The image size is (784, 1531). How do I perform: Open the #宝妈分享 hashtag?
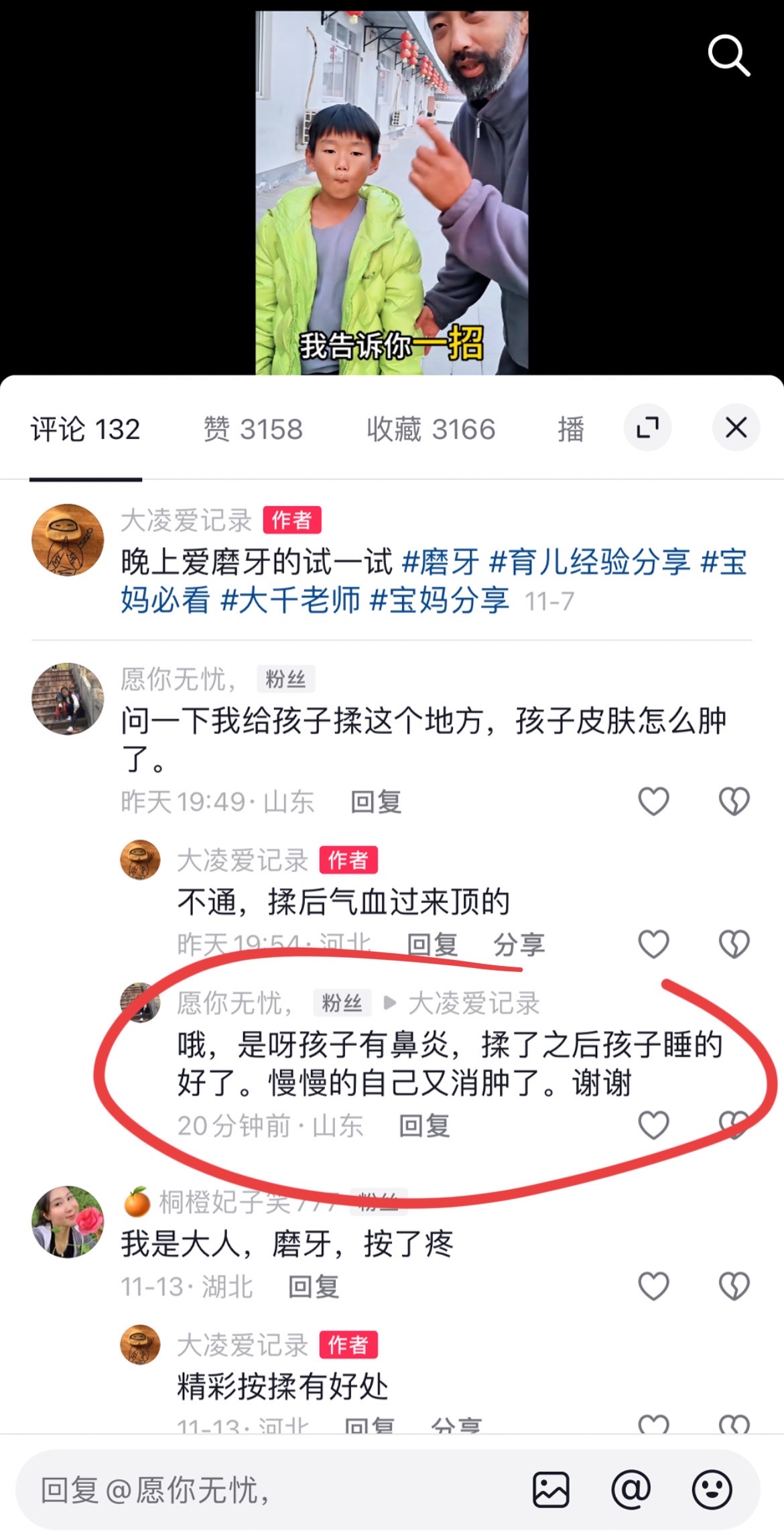coord(439,600)
